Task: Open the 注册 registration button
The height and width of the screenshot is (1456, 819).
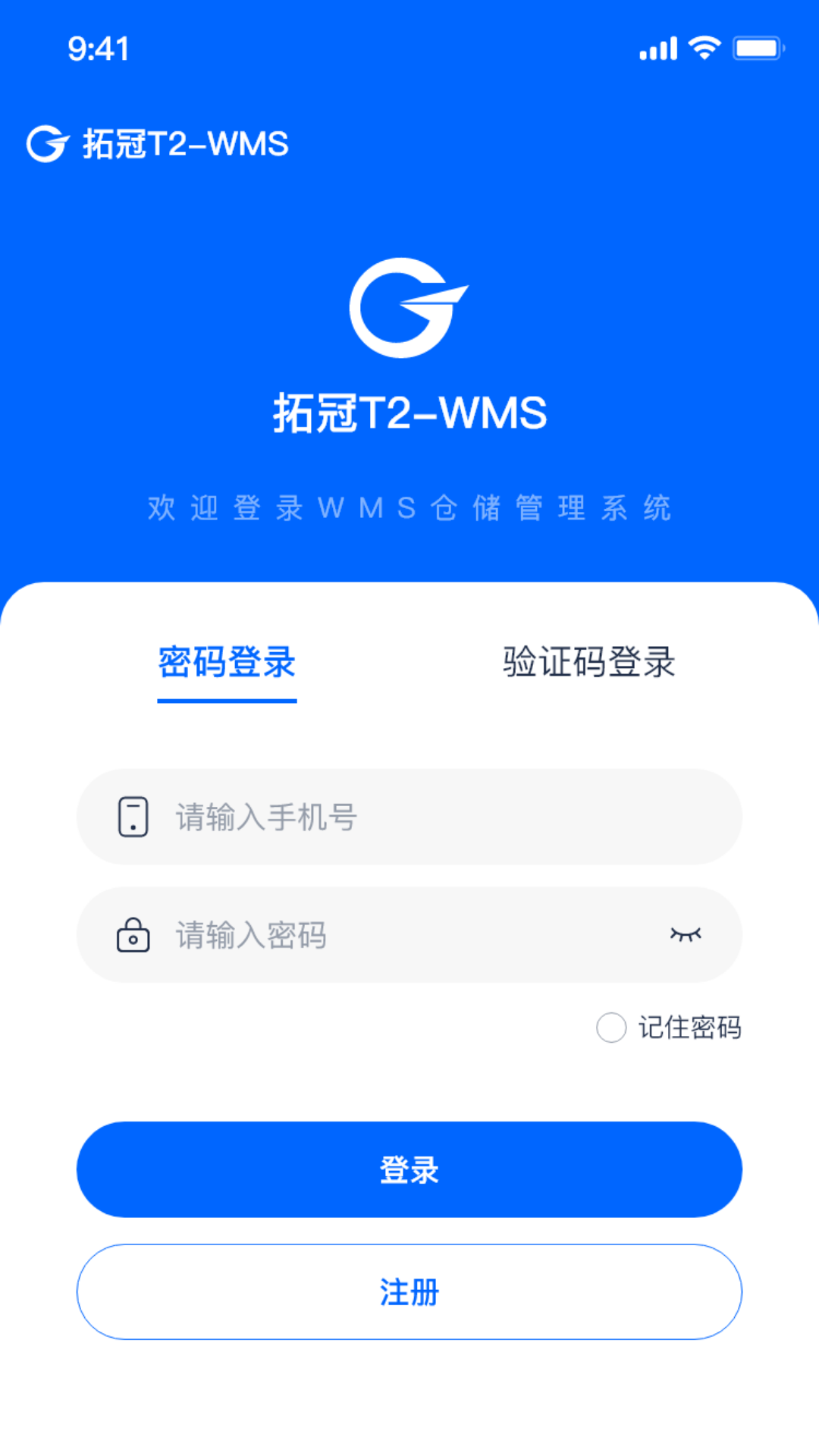Action: click(x=409, y=1291)
